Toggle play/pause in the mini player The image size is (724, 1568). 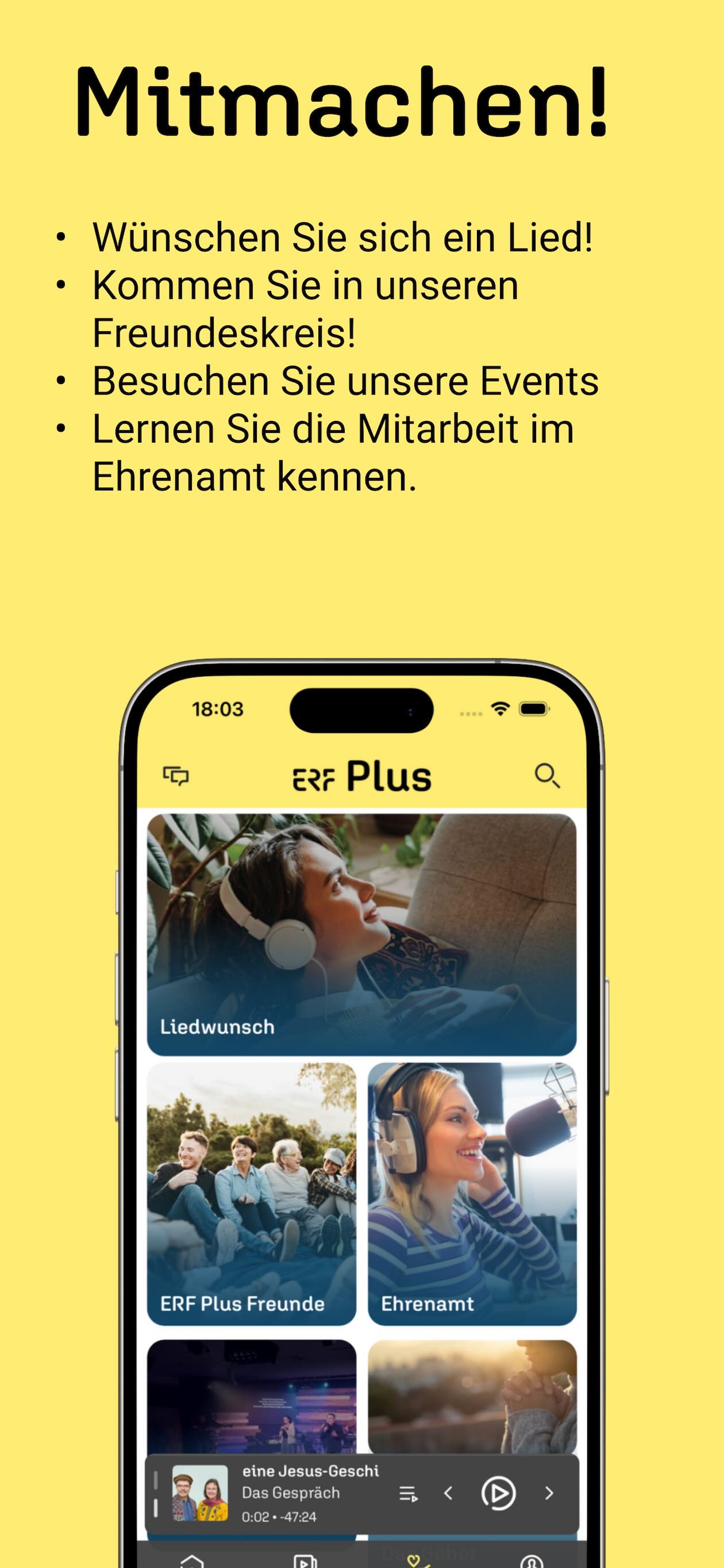pos(498,1494)
